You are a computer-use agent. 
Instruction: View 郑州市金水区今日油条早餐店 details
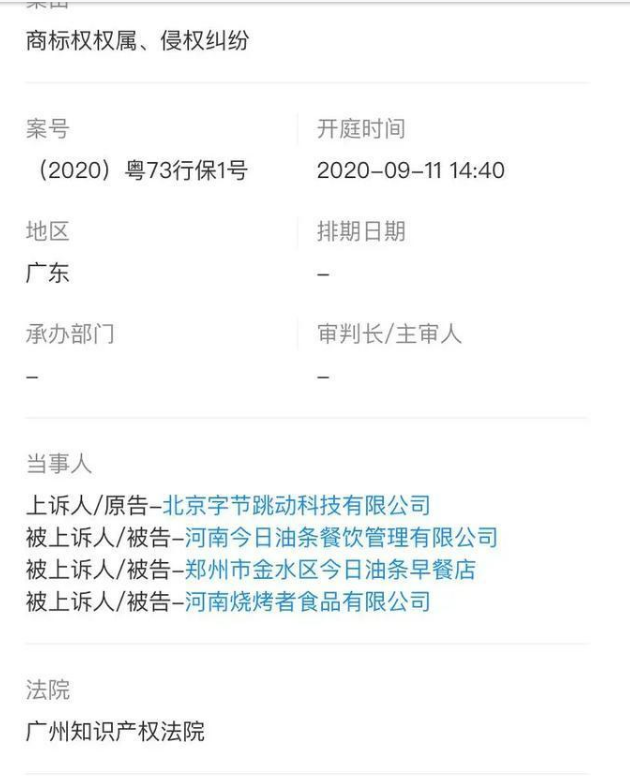click(x=330, y=569)
